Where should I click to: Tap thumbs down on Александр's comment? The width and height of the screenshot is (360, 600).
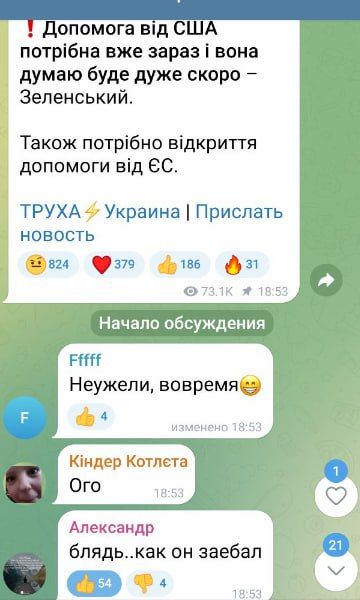click(x=150, y=583)
